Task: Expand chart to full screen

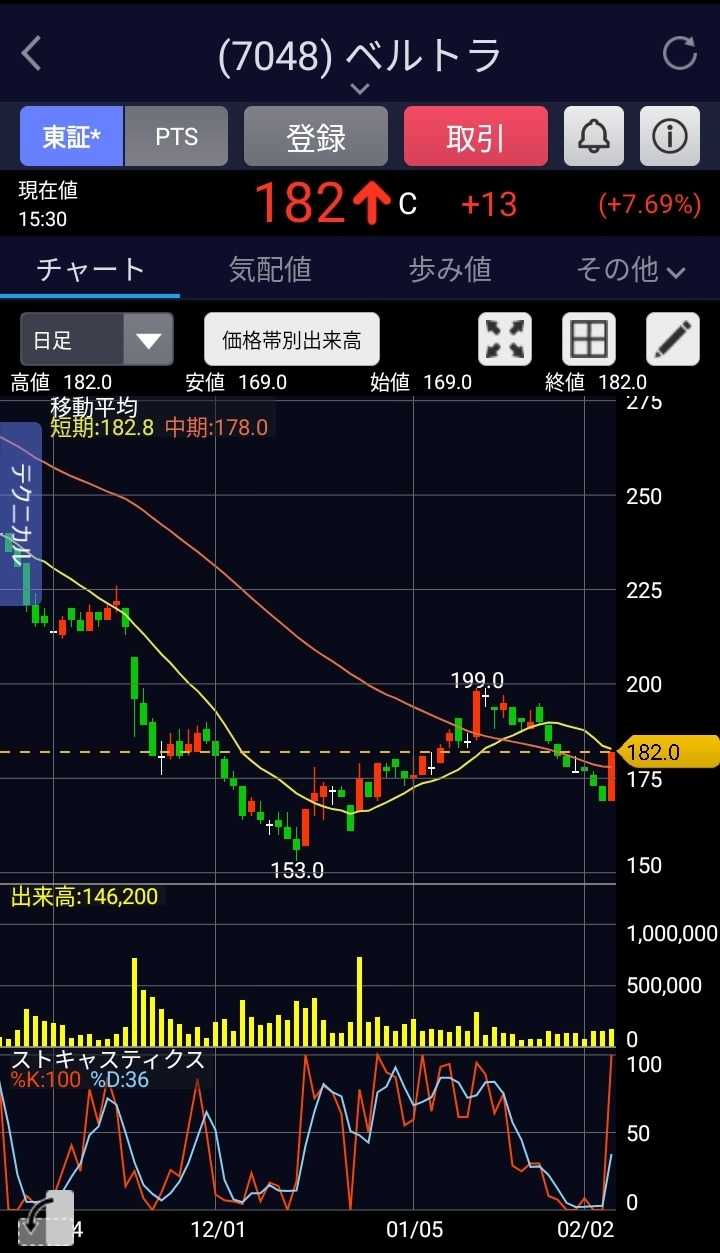Action: (x=506, y=340)
